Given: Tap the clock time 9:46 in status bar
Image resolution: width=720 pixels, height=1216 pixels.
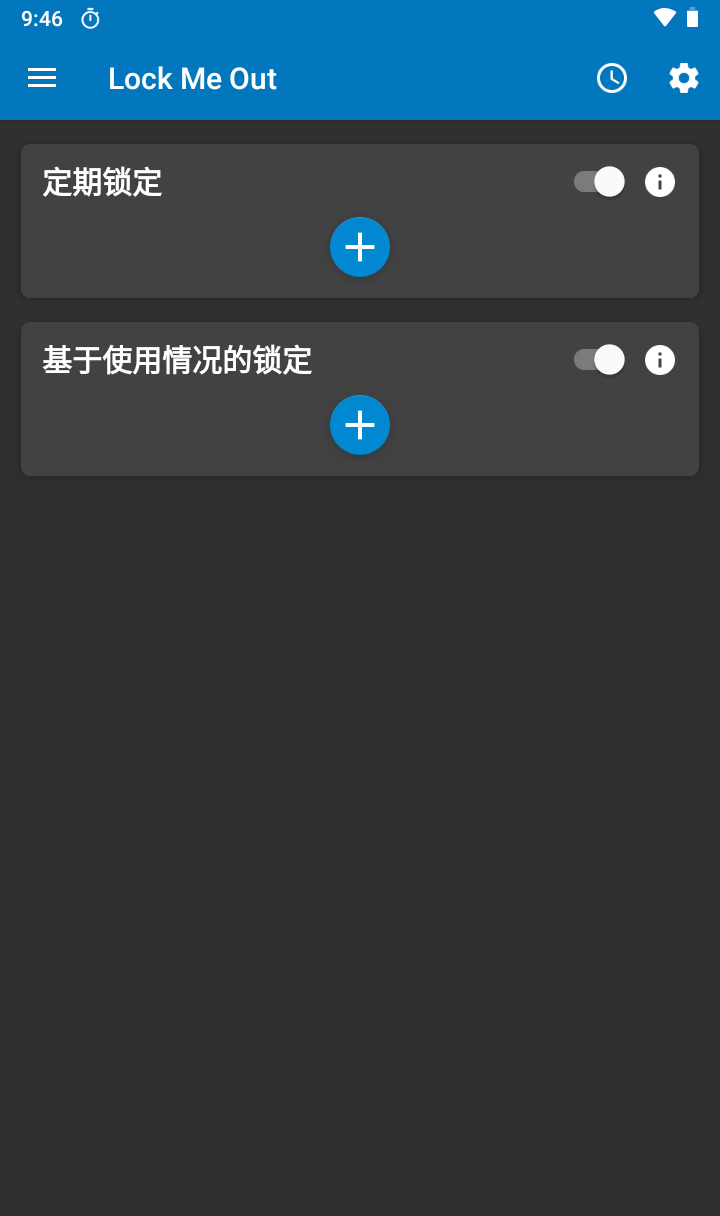Looking at the screenshot, I should click(x=41, y=18).
